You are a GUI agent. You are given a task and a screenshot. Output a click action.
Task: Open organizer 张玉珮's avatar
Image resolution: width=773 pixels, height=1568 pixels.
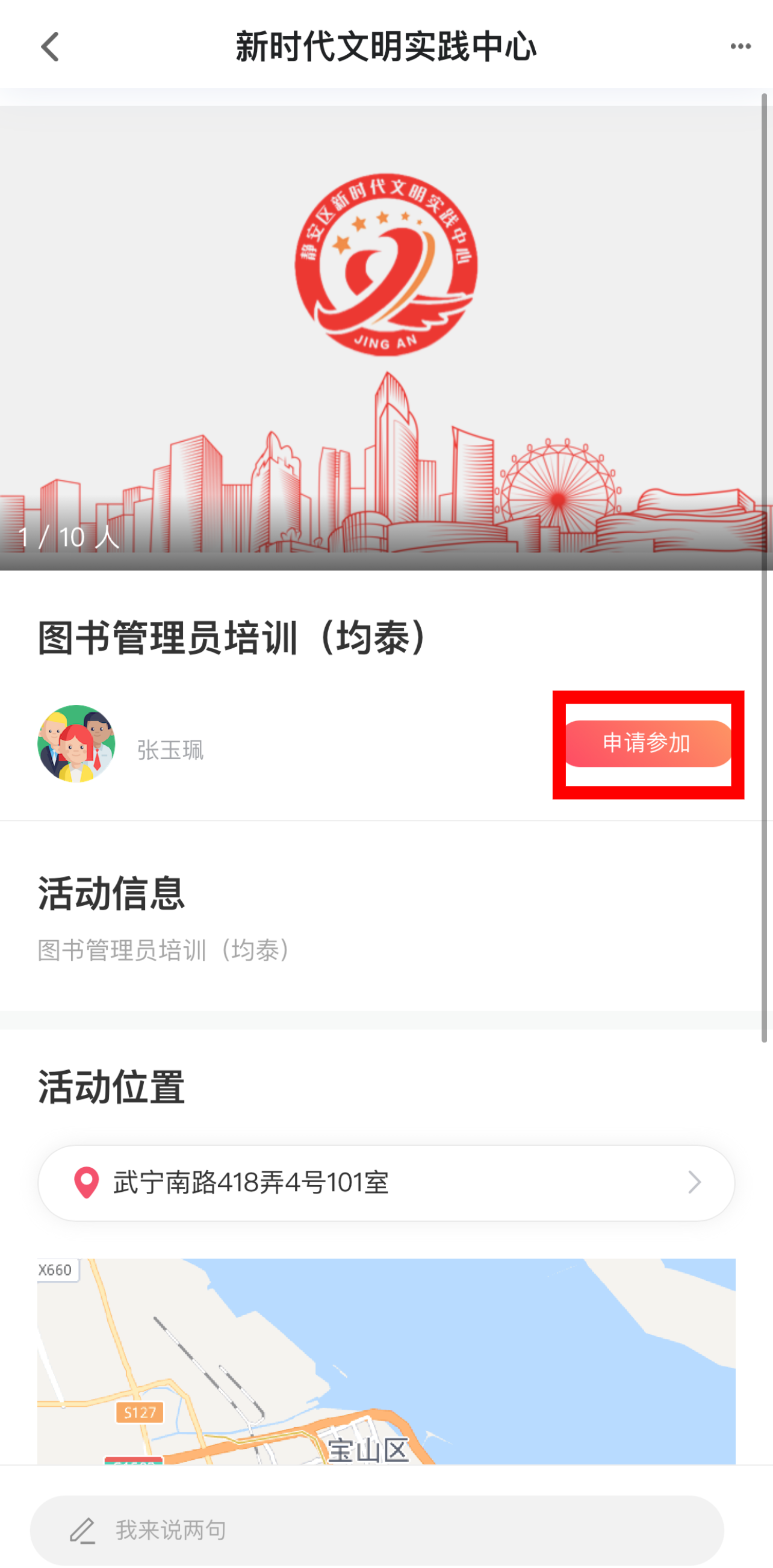pyautogui.click(x=76, y=743)
